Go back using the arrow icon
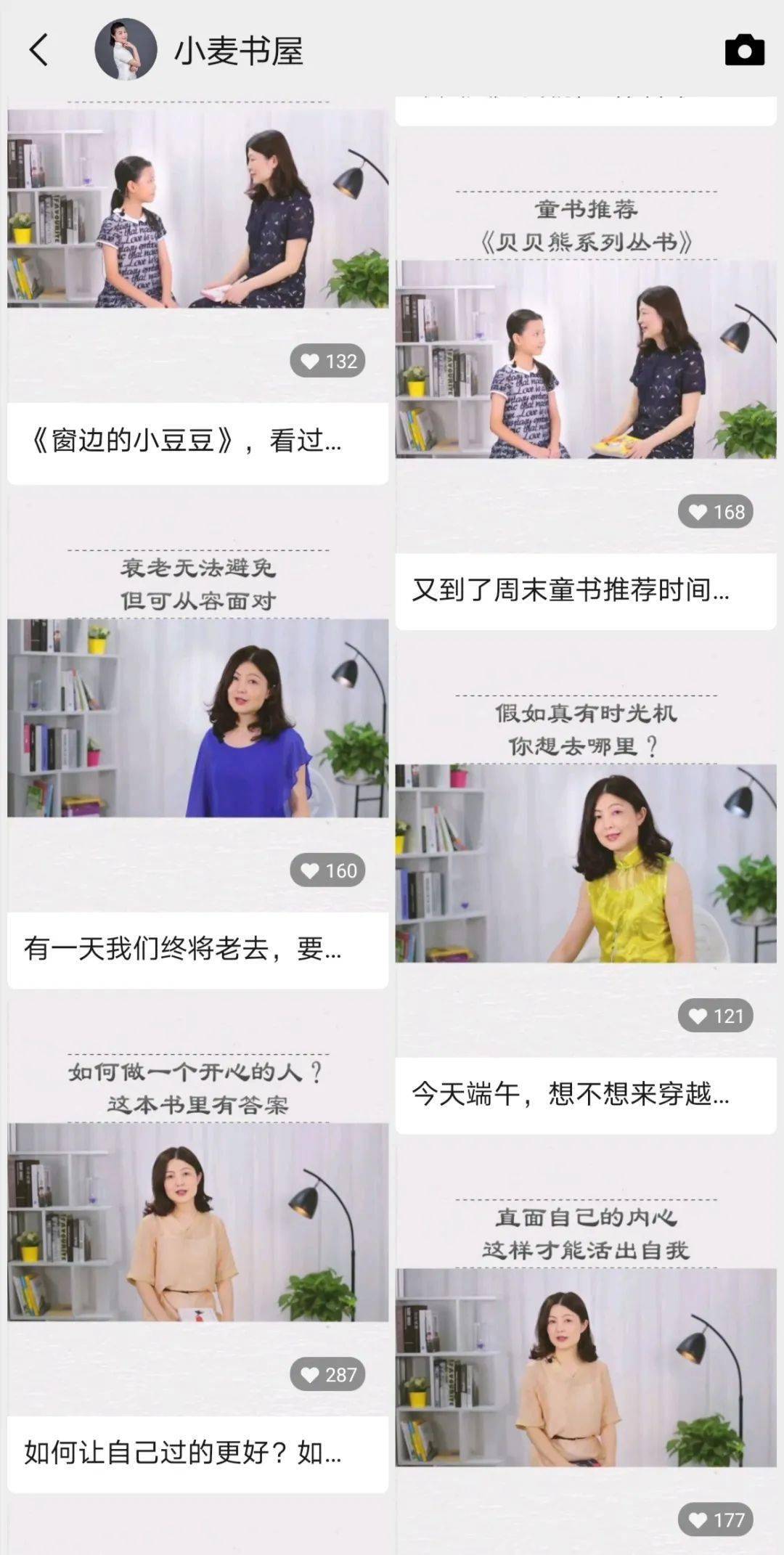The width and height of the screenshot is (784, 1555). (x=39, y=50)
